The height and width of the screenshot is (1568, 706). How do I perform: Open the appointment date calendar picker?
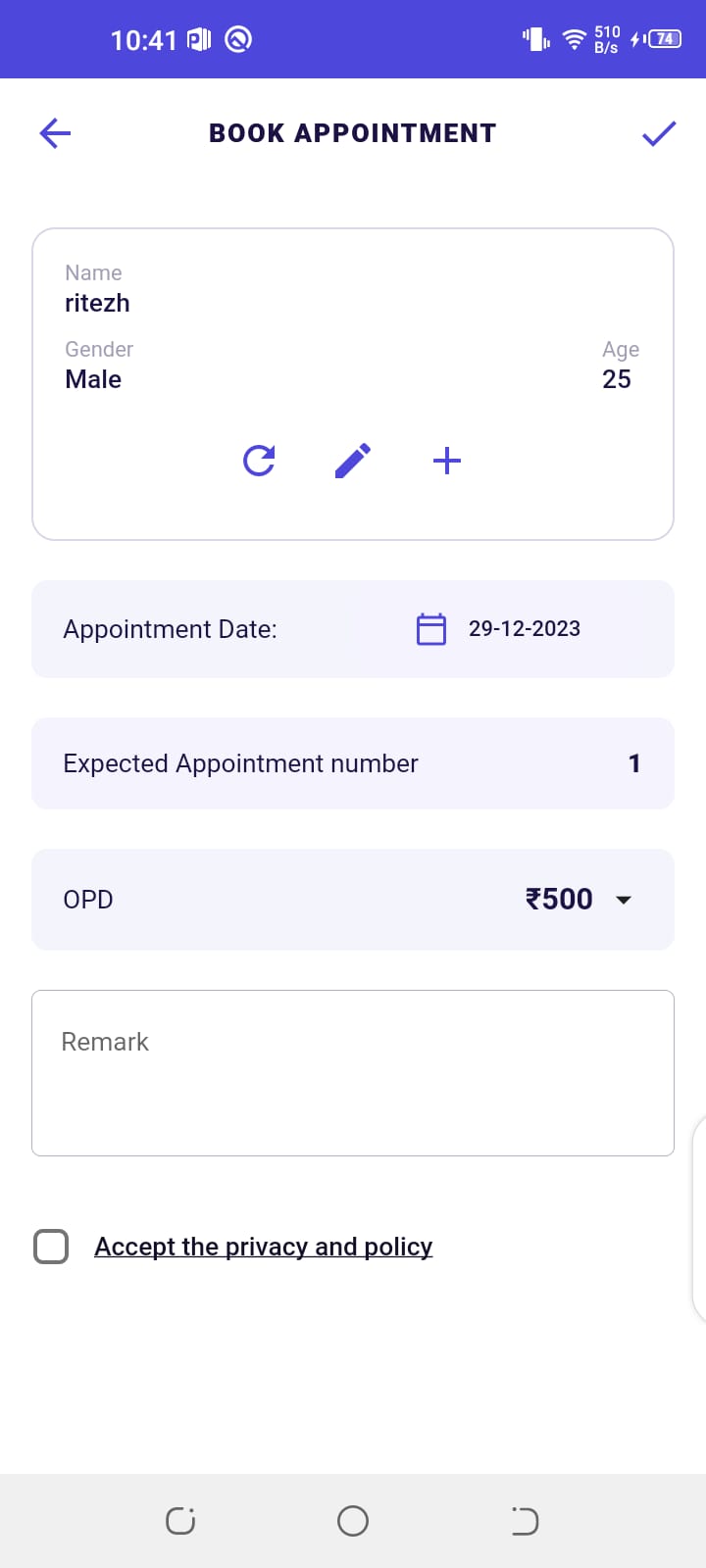(431, 629)
